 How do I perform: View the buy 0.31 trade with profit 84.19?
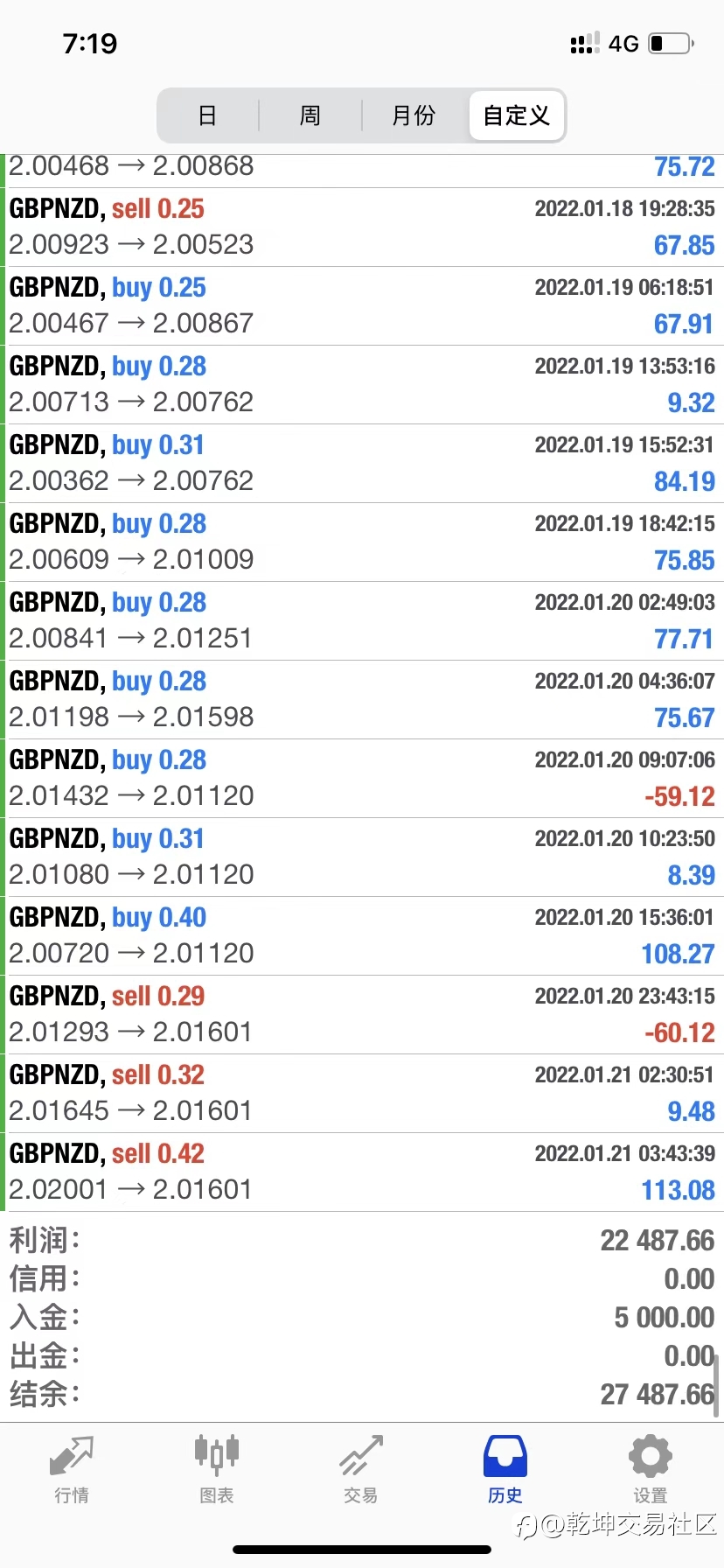coord(362,464)
